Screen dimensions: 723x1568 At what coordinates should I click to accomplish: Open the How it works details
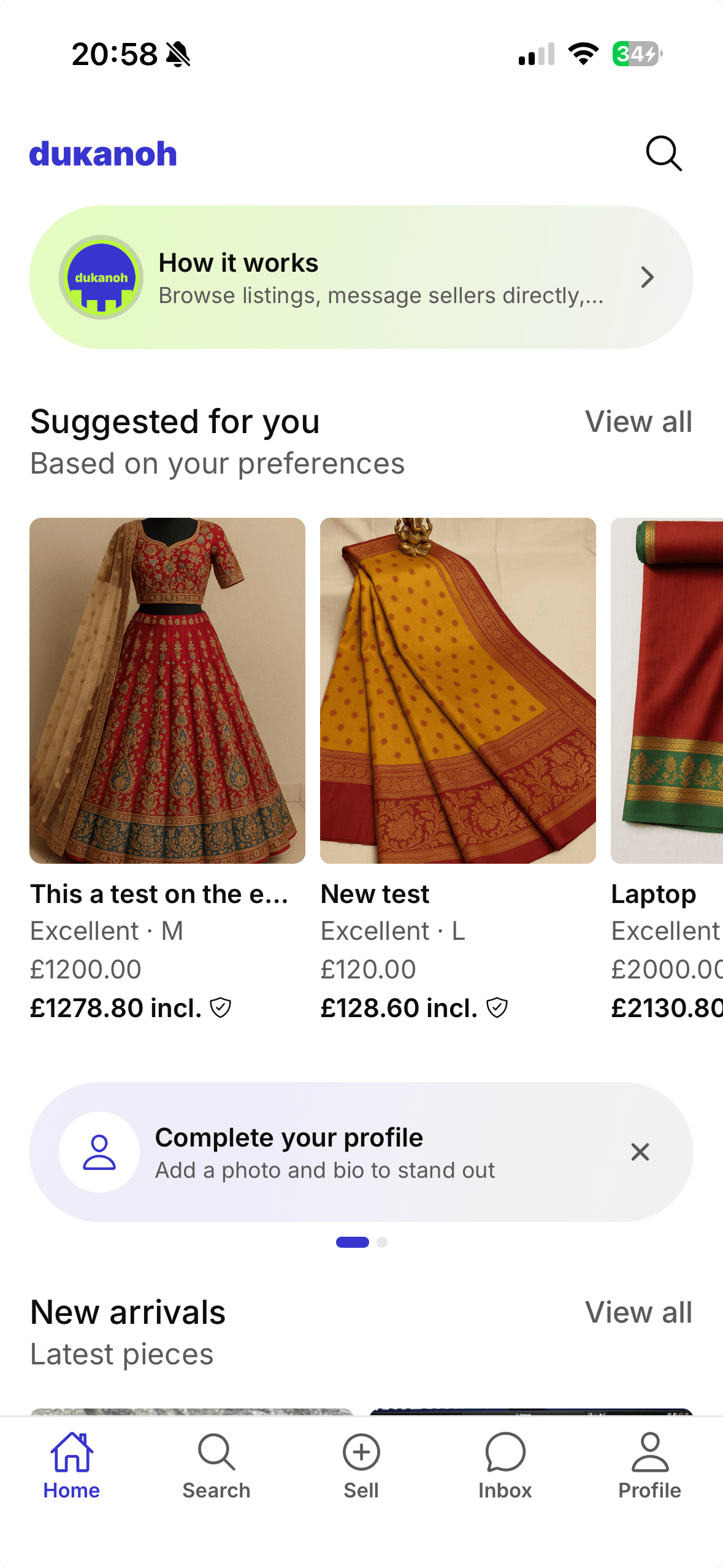tap(362, 277)
